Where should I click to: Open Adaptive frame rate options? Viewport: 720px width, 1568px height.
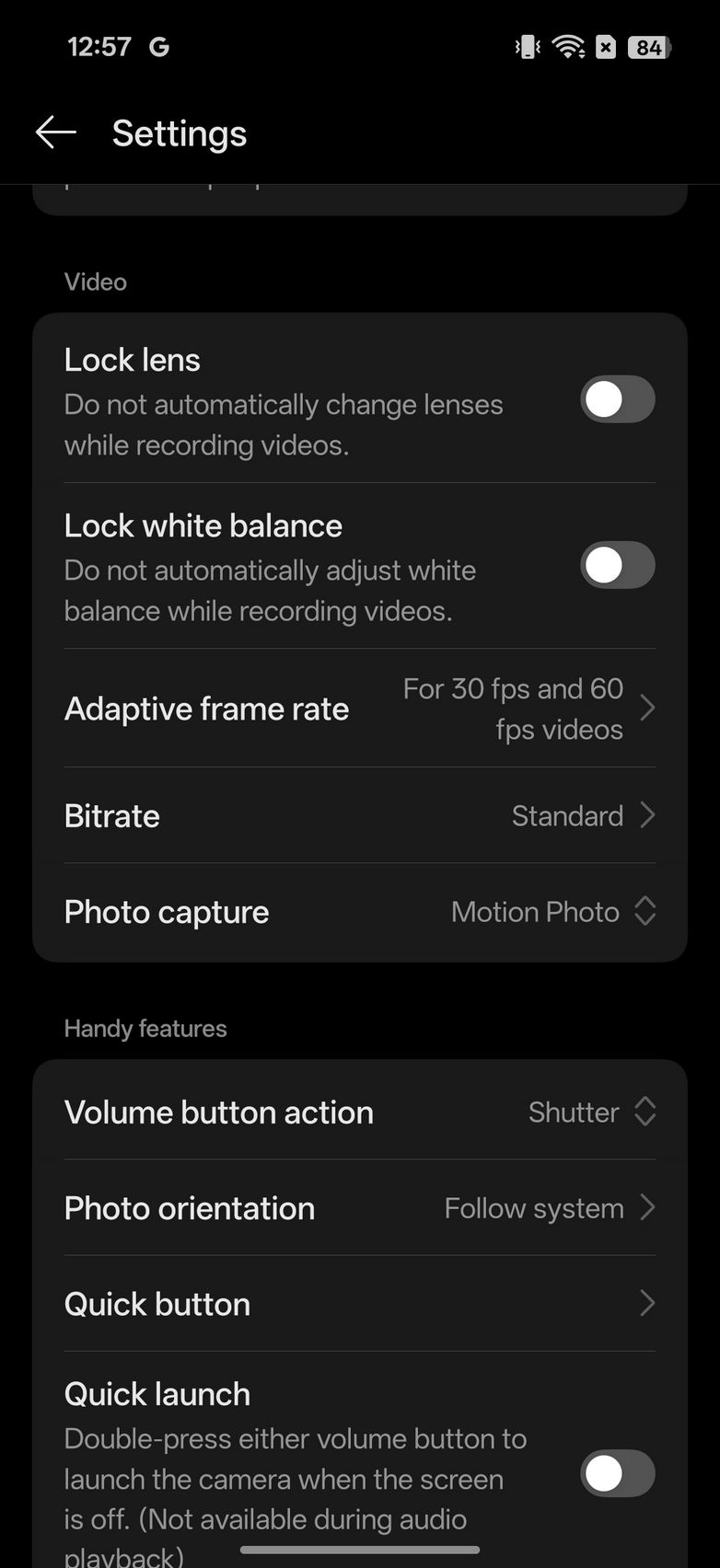(x=359, y=709)
